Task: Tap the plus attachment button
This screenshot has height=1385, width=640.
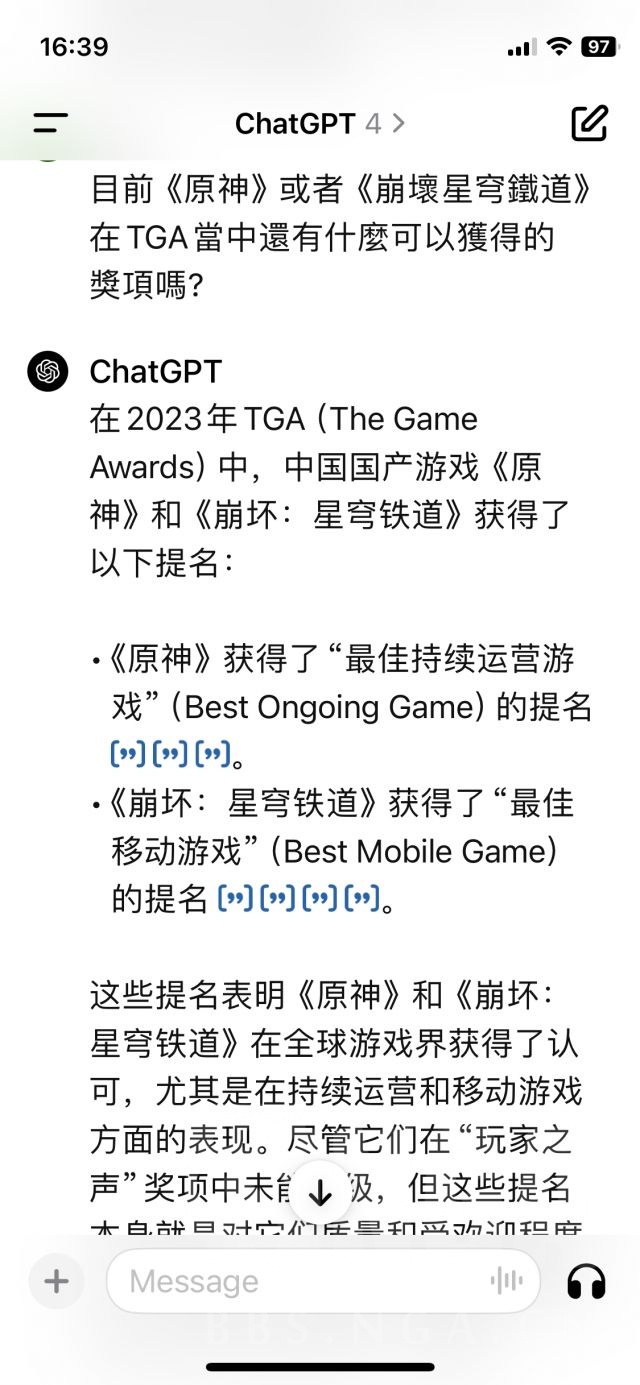Action: [x=57, y=1281]
